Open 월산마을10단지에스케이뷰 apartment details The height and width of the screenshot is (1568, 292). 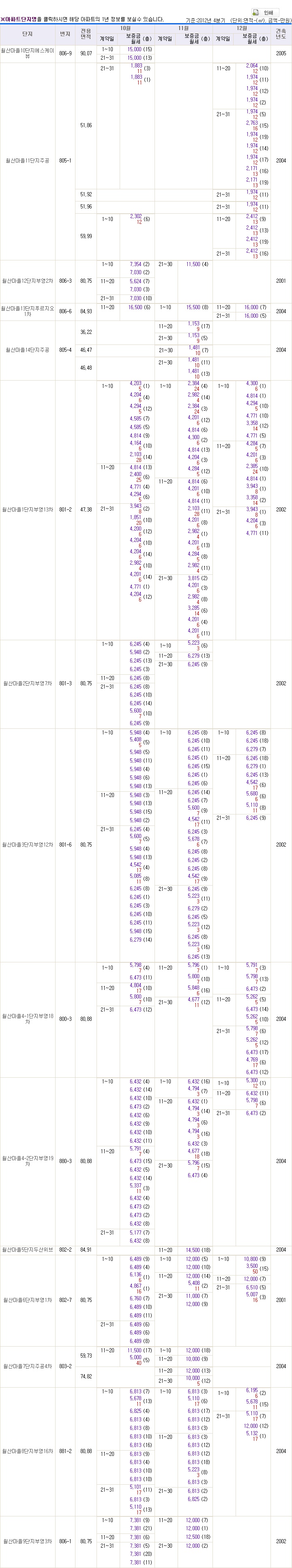(x=28, y=54)
